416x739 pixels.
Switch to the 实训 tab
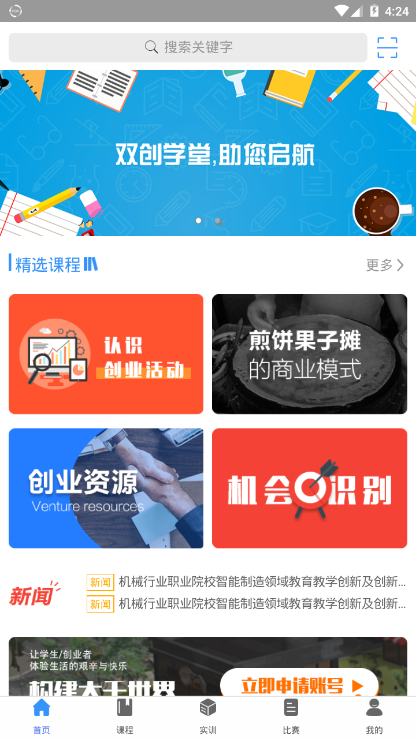point(208,716)
